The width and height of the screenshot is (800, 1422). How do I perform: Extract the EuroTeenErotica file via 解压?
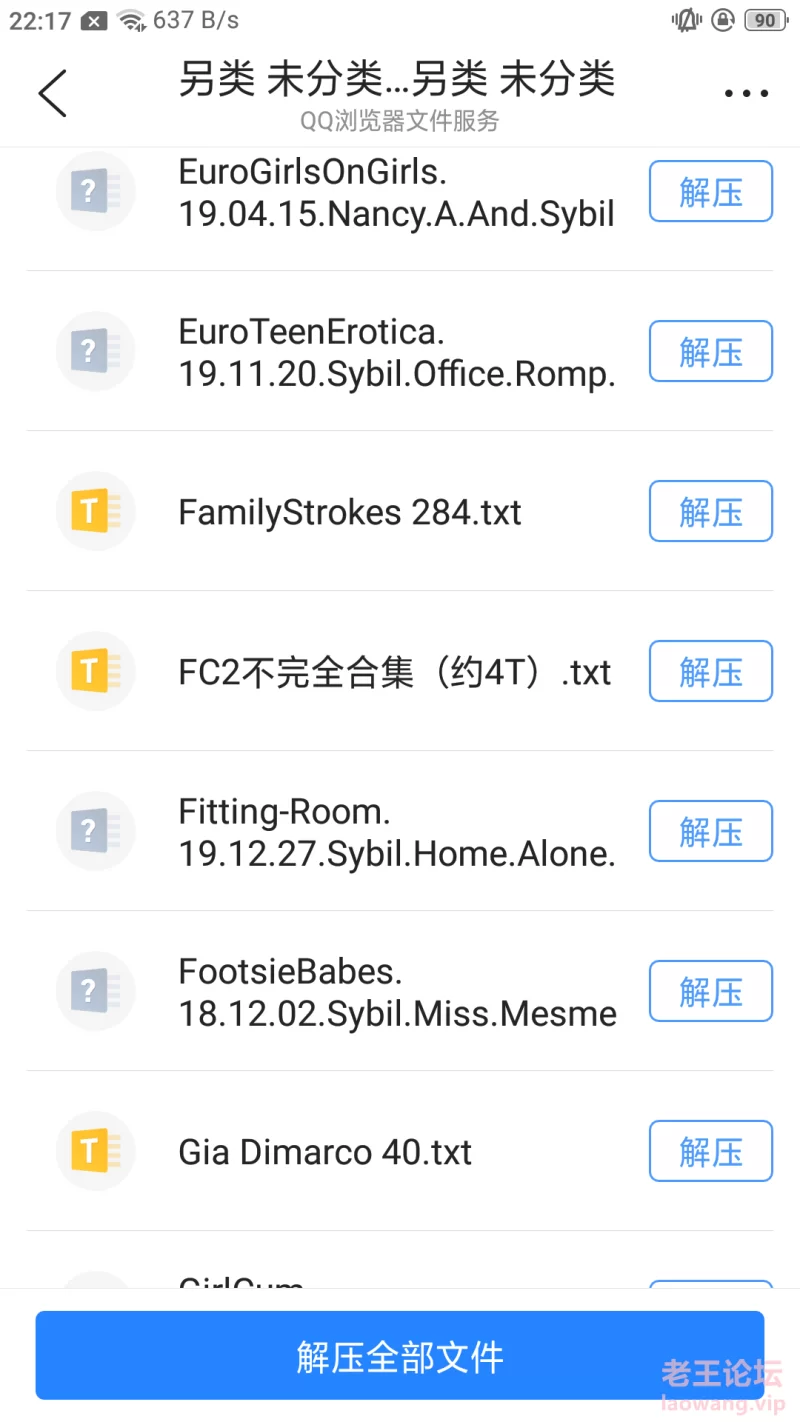711,351
